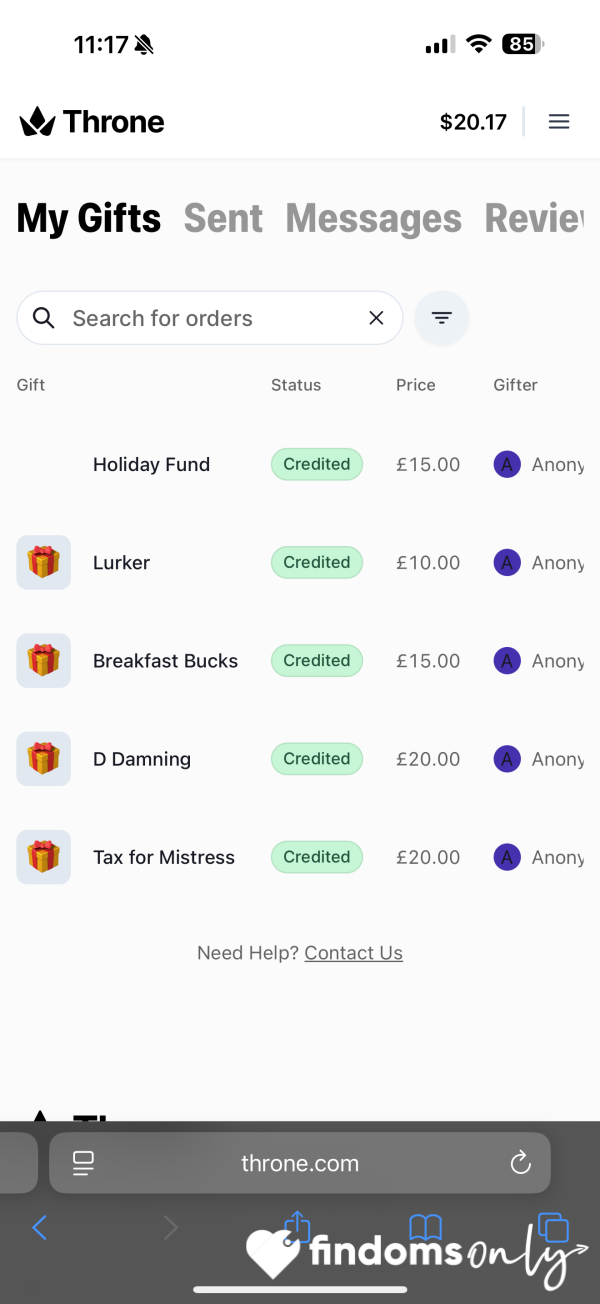Open the Lurker gift row
600x1304 pixels.
click(300, 562)
